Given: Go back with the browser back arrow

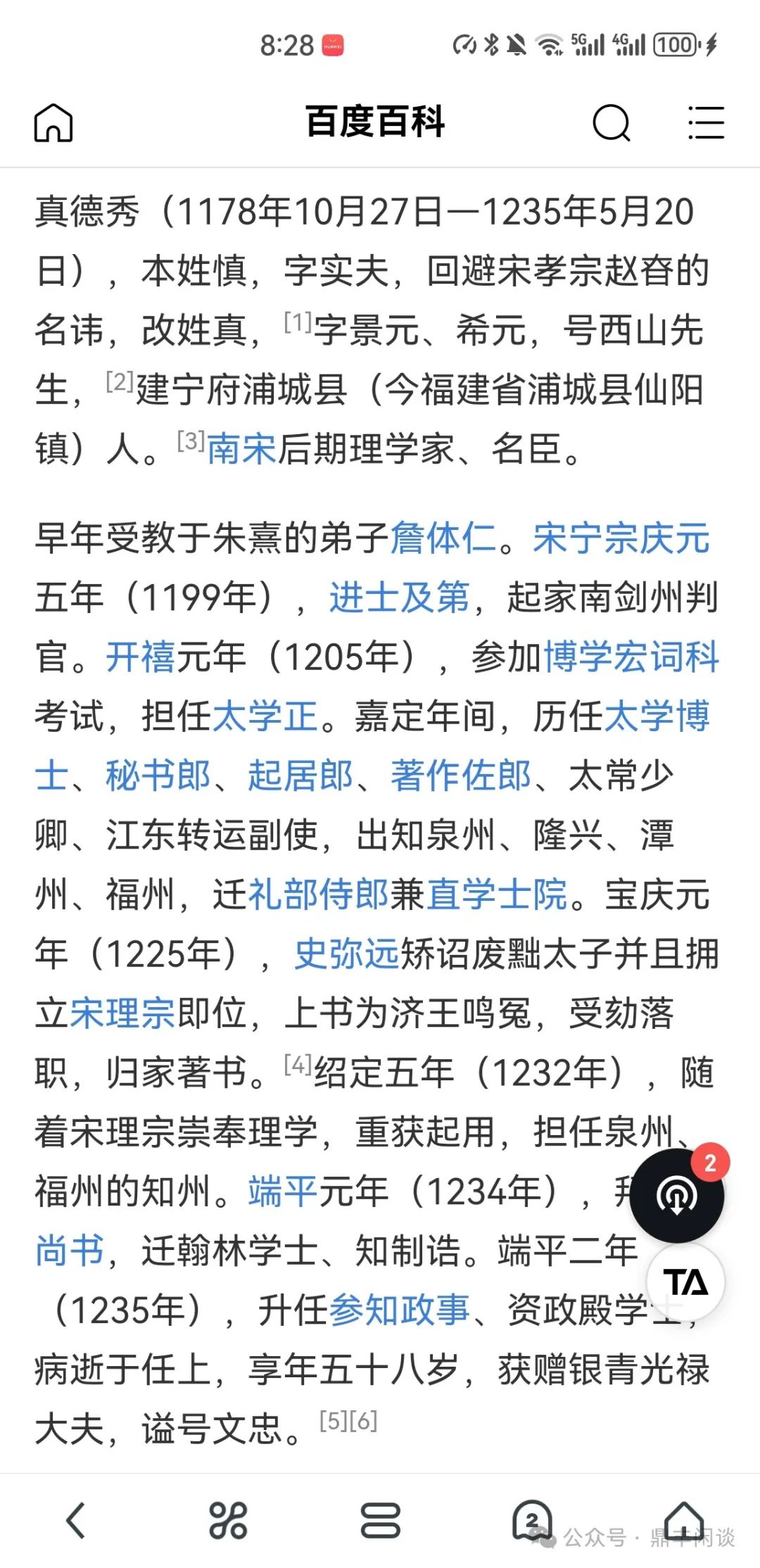Looking at the screenshot, I should click(x=76, y=1519).
